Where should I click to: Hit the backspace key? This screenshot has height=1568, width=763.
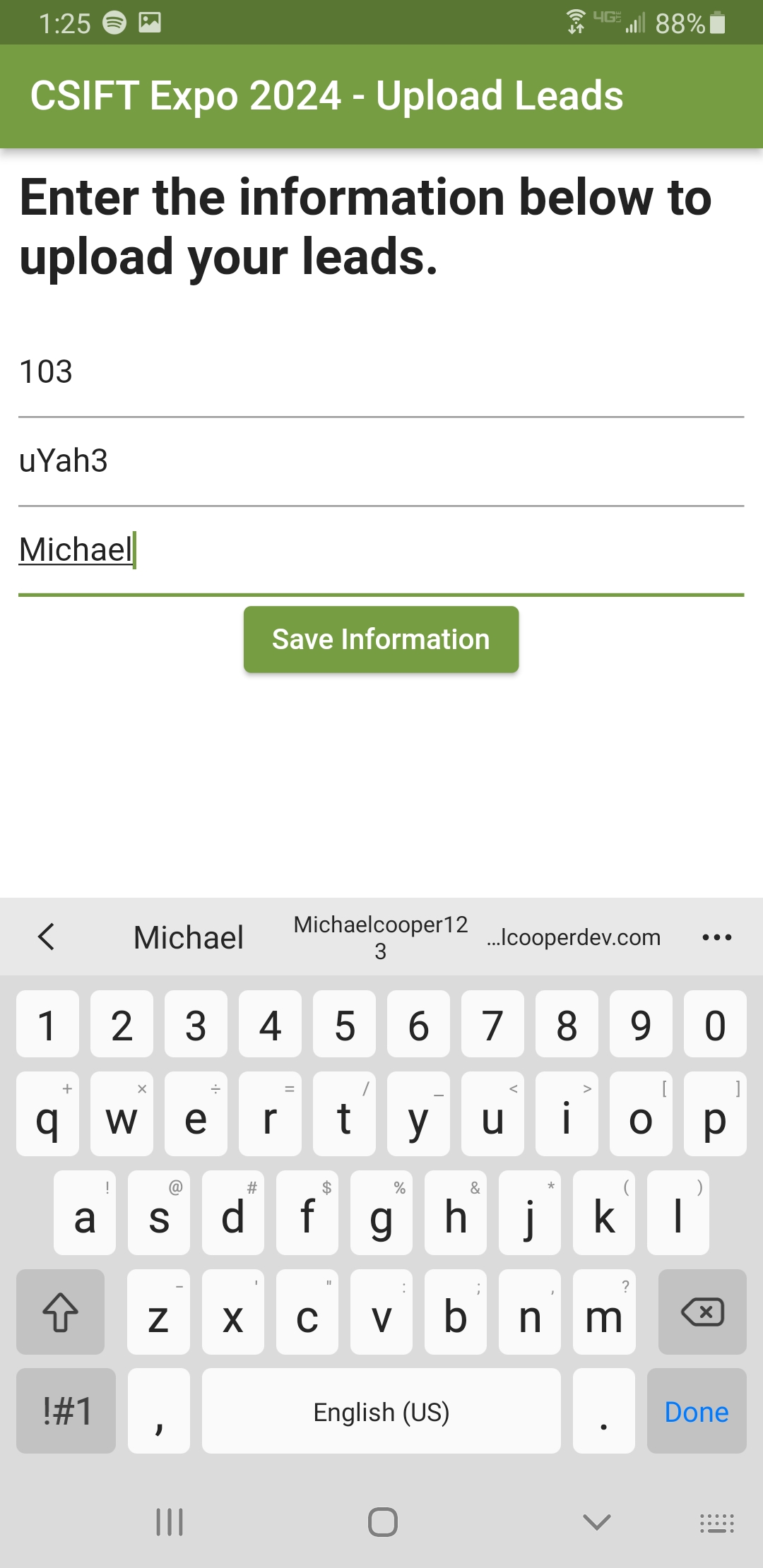click(x=702, y=1312)
